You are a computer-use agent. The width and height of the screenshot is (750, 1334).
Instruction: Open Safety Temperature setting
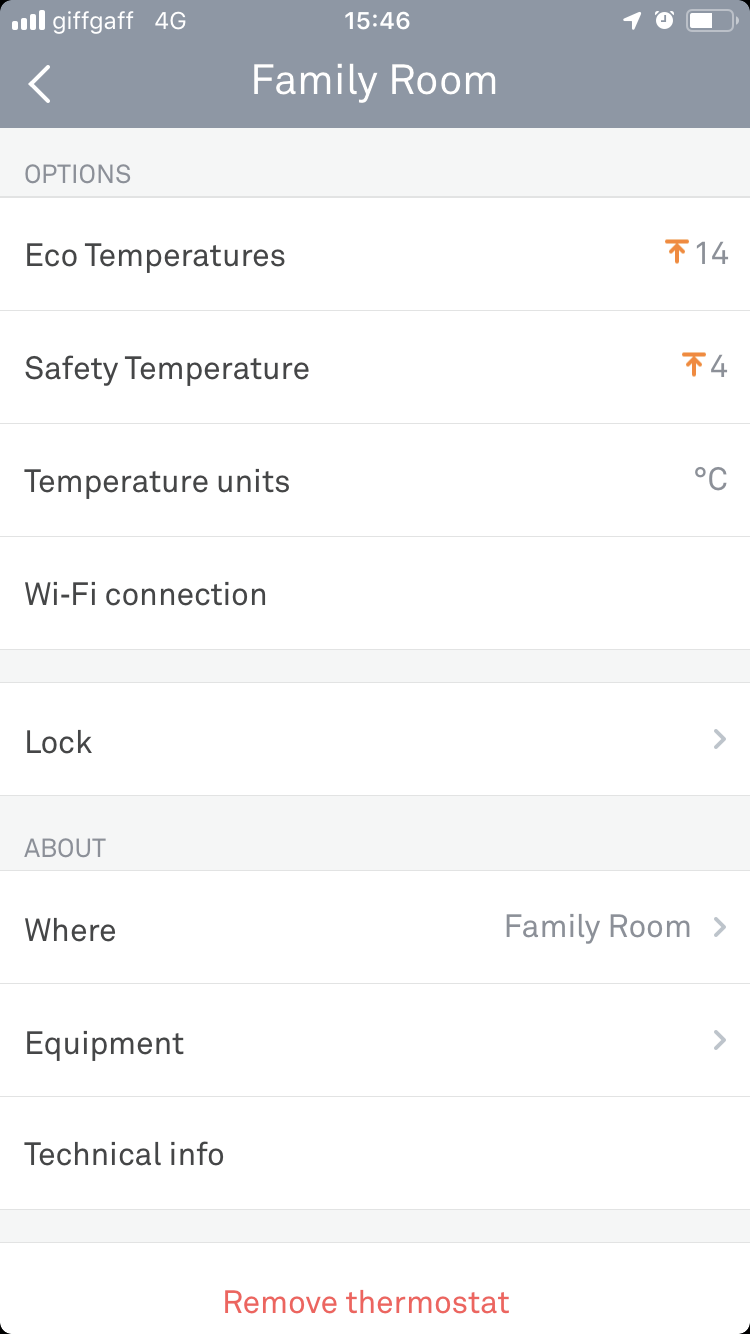(375, 368)
